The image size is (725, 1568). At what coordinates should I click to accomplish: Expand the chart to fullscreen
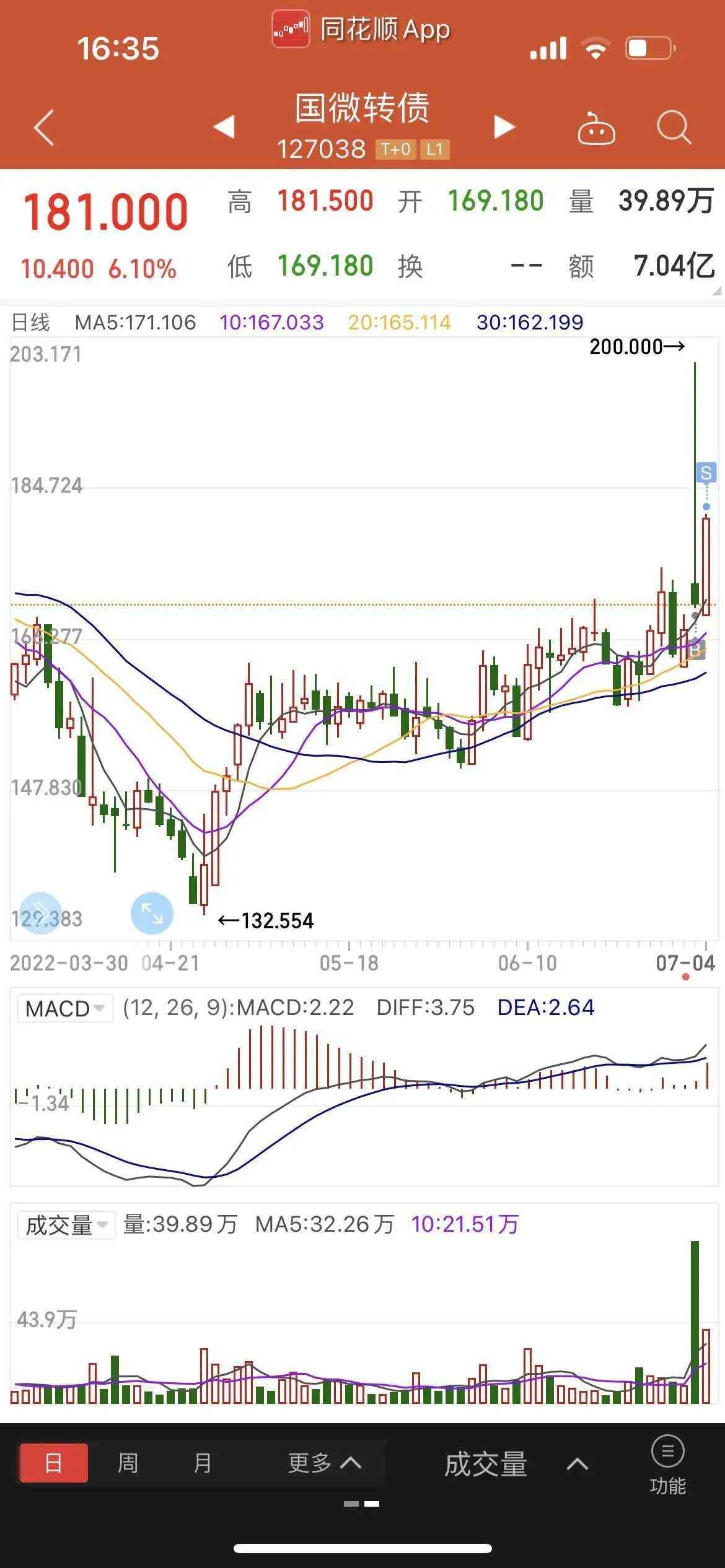click(x=152, y=913)
